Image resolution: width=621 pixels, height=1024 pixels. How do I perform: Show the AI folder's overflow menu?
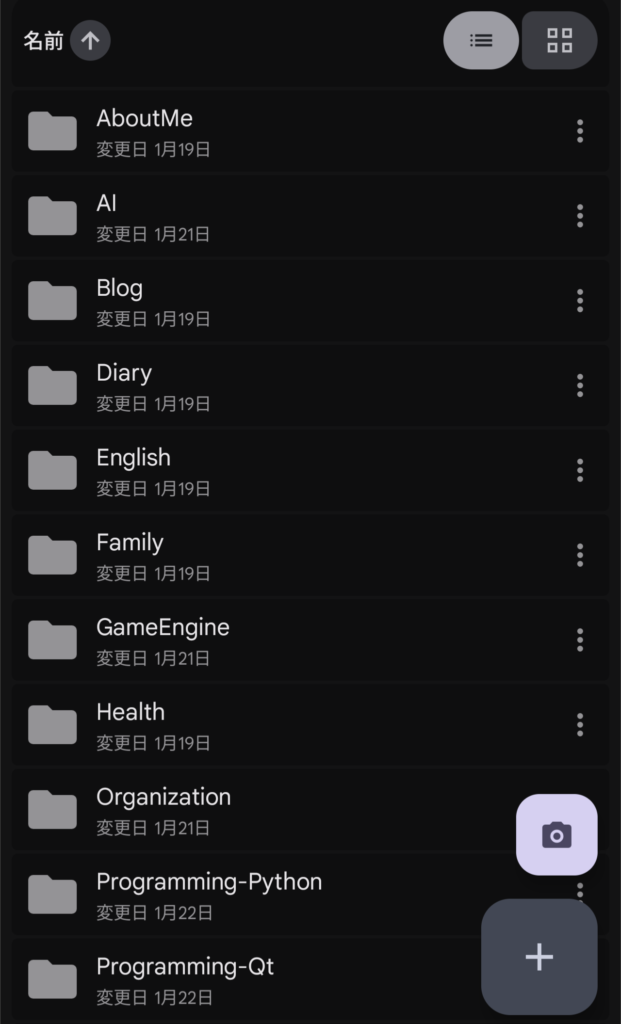pyautogui.click(x=580, y=216)
